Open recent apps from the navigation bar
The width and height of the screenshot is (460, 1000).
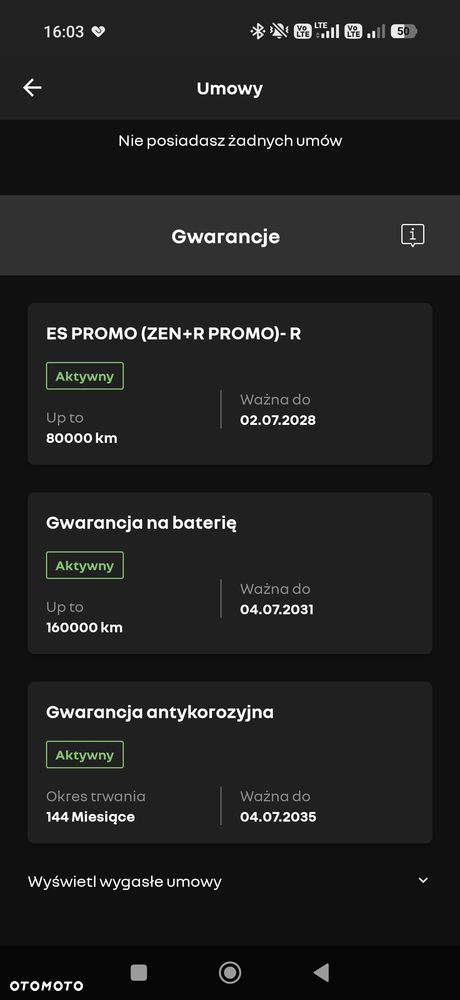pos(138,972)
